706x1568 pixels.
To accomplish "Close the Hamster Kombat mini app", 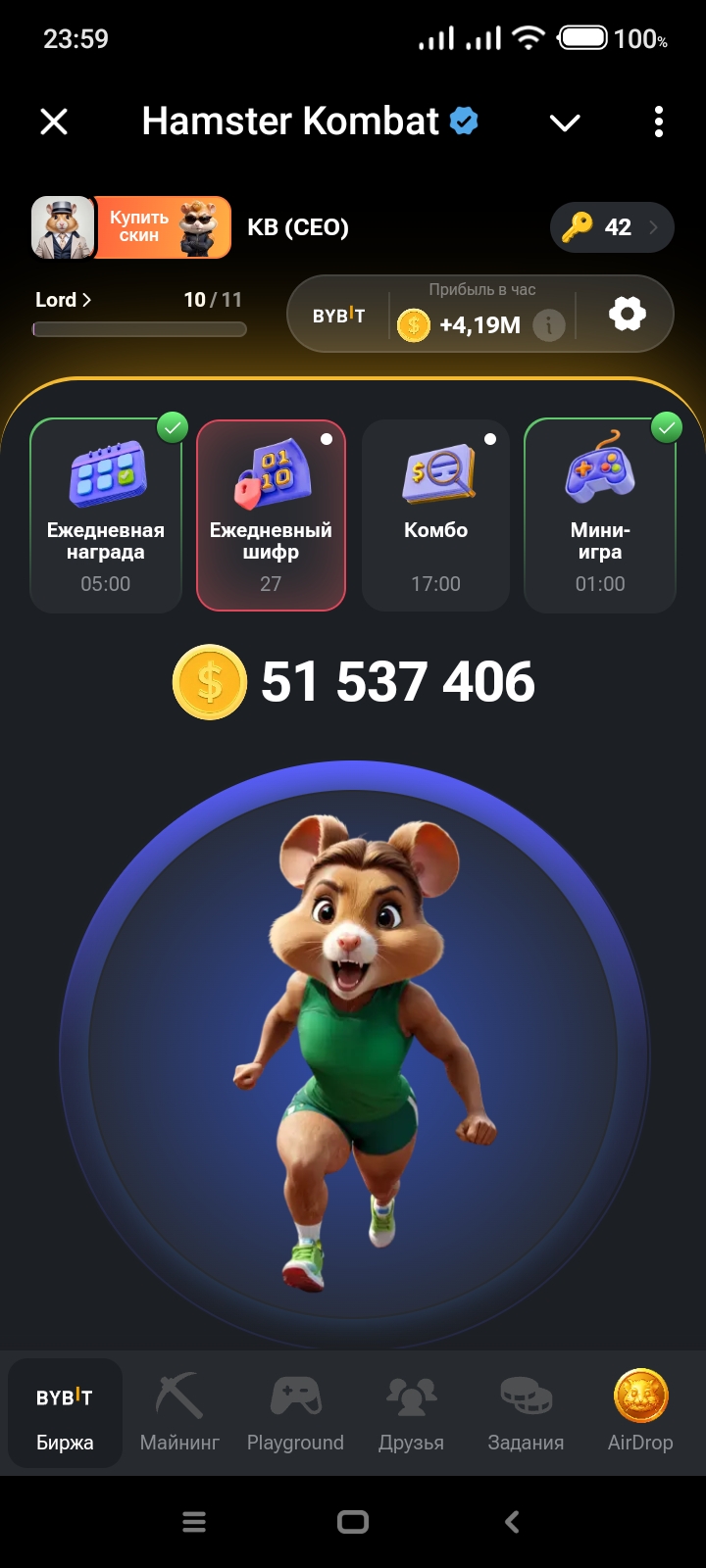I will coord(54,122).
